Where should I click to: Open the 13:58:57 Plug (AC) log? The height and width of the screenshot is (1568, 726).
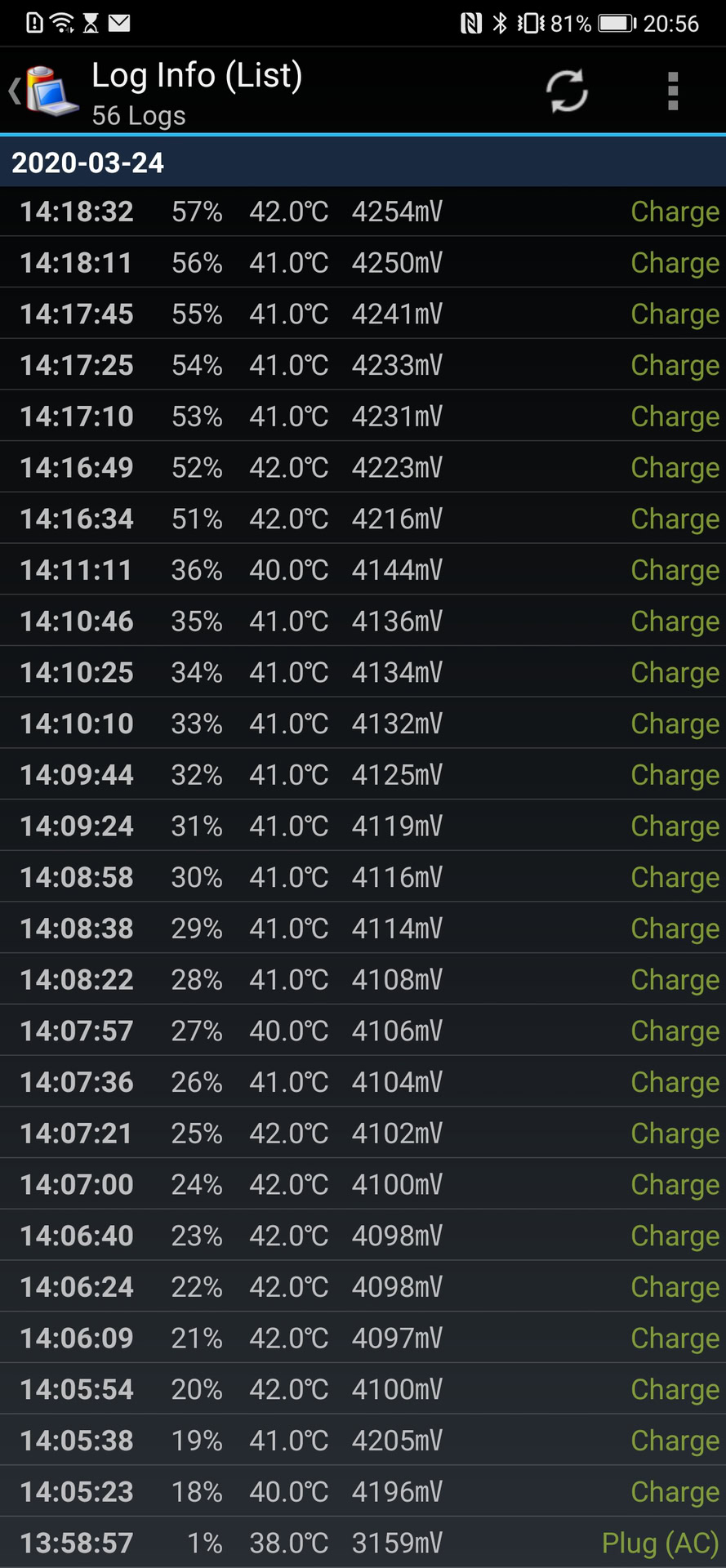[363, 1543]
